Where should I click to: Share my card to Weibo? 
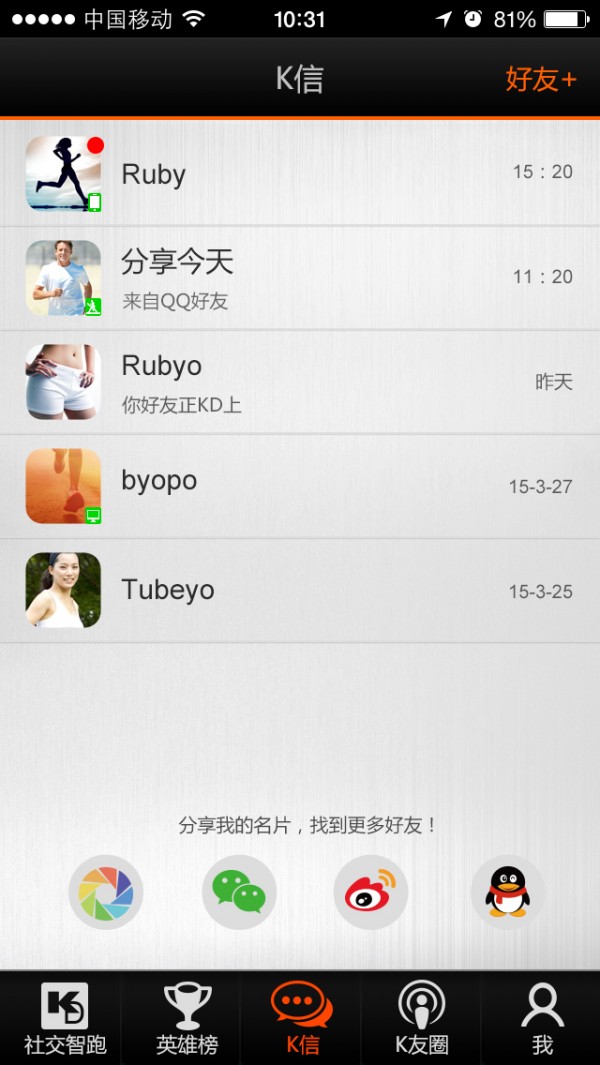pyautogui.click(x=371, y=892)
